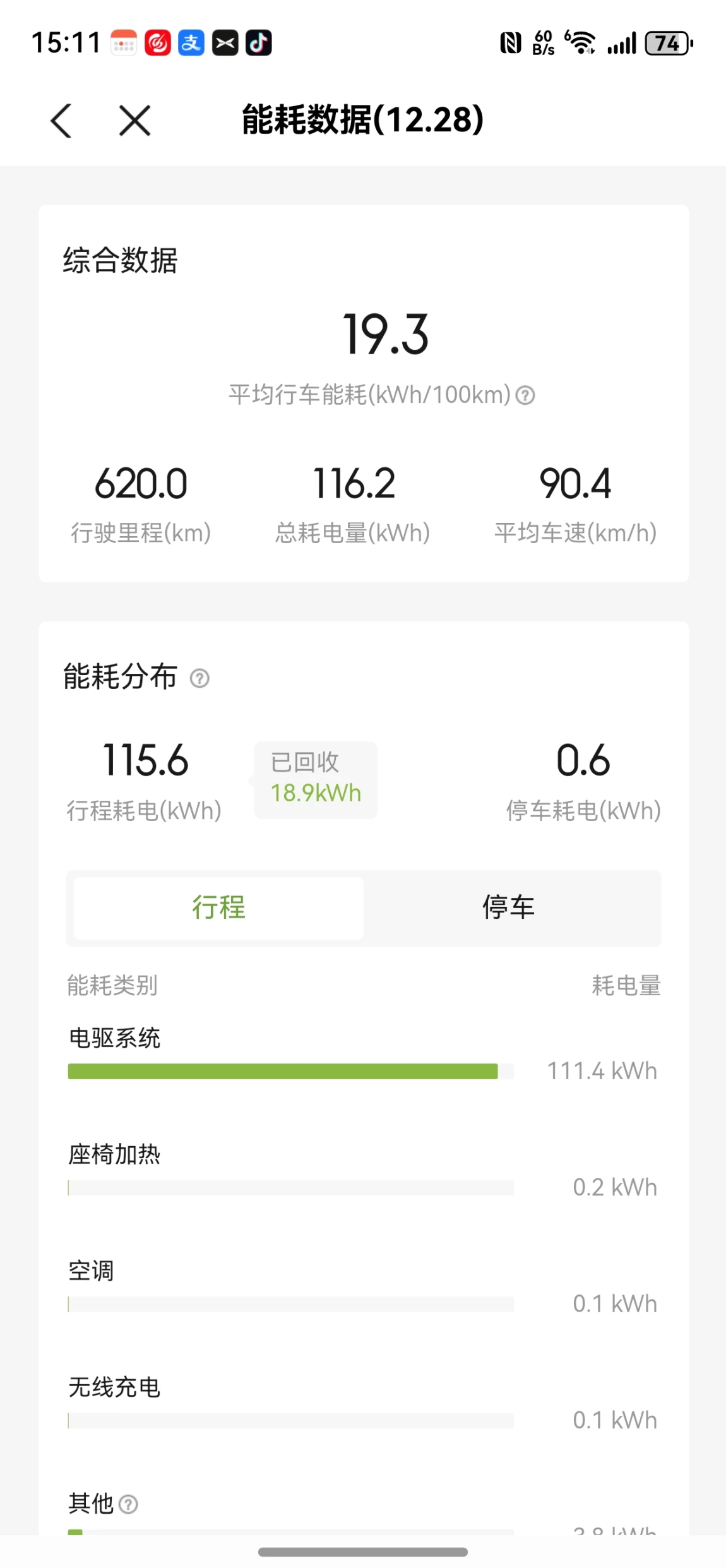Go back using the arrow icon
Image resolution: width=726 pixels, height=1568 pixels.
[x=61, y=120]
